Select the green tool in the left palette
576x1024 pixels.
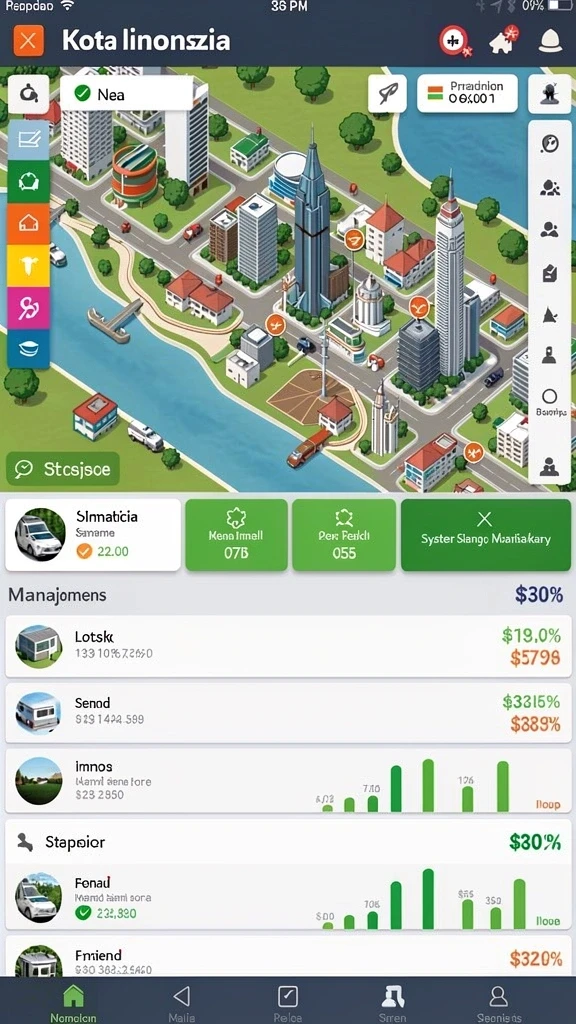click(29, 182)
